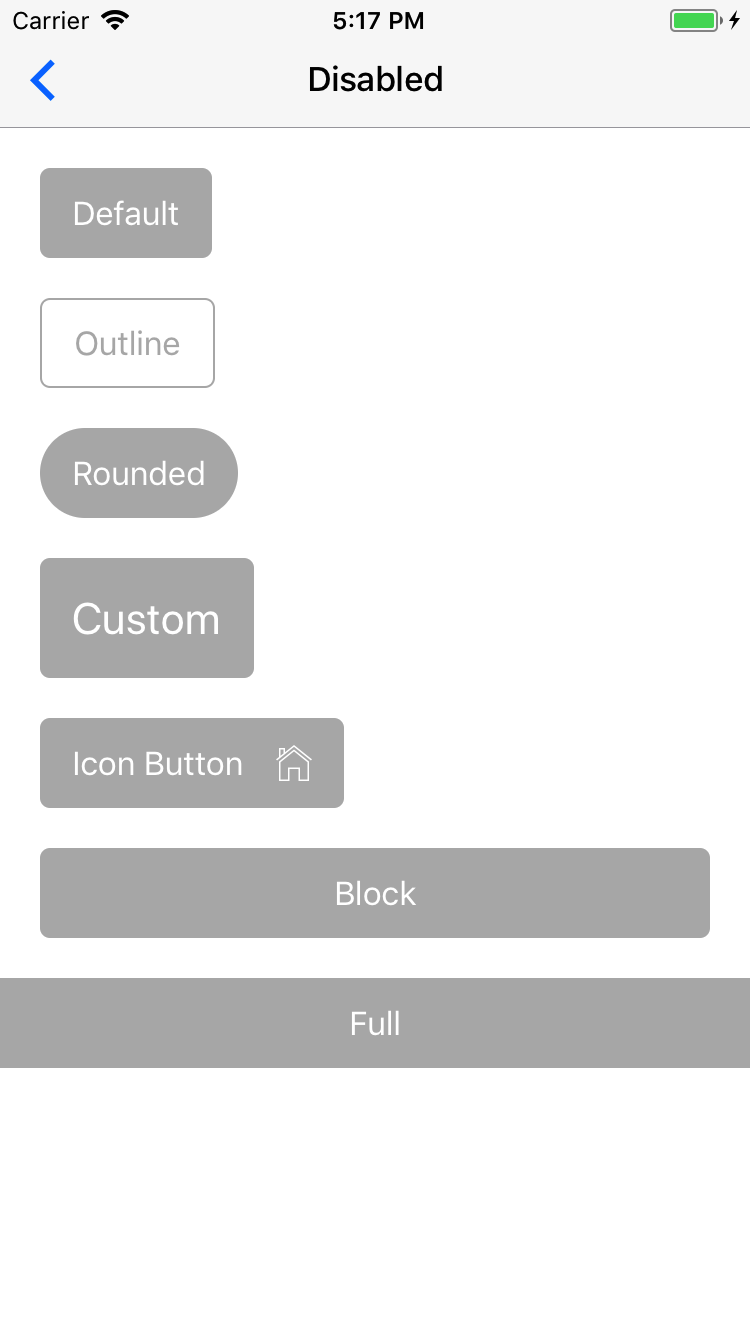The width and height of the screenshot is (750, 1334).
Task: Tap the Icon Button with house
Action: (192, 763)
